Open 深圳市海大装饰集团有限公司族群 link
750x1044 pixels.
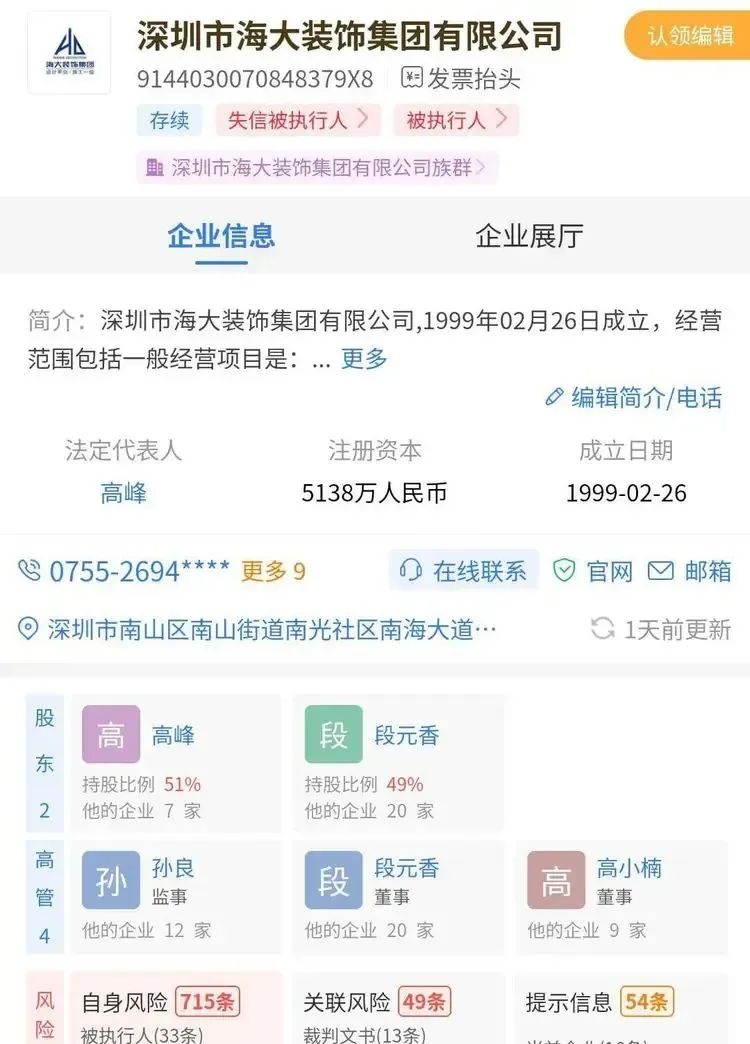pyautogui.click(x=317, y=167)
